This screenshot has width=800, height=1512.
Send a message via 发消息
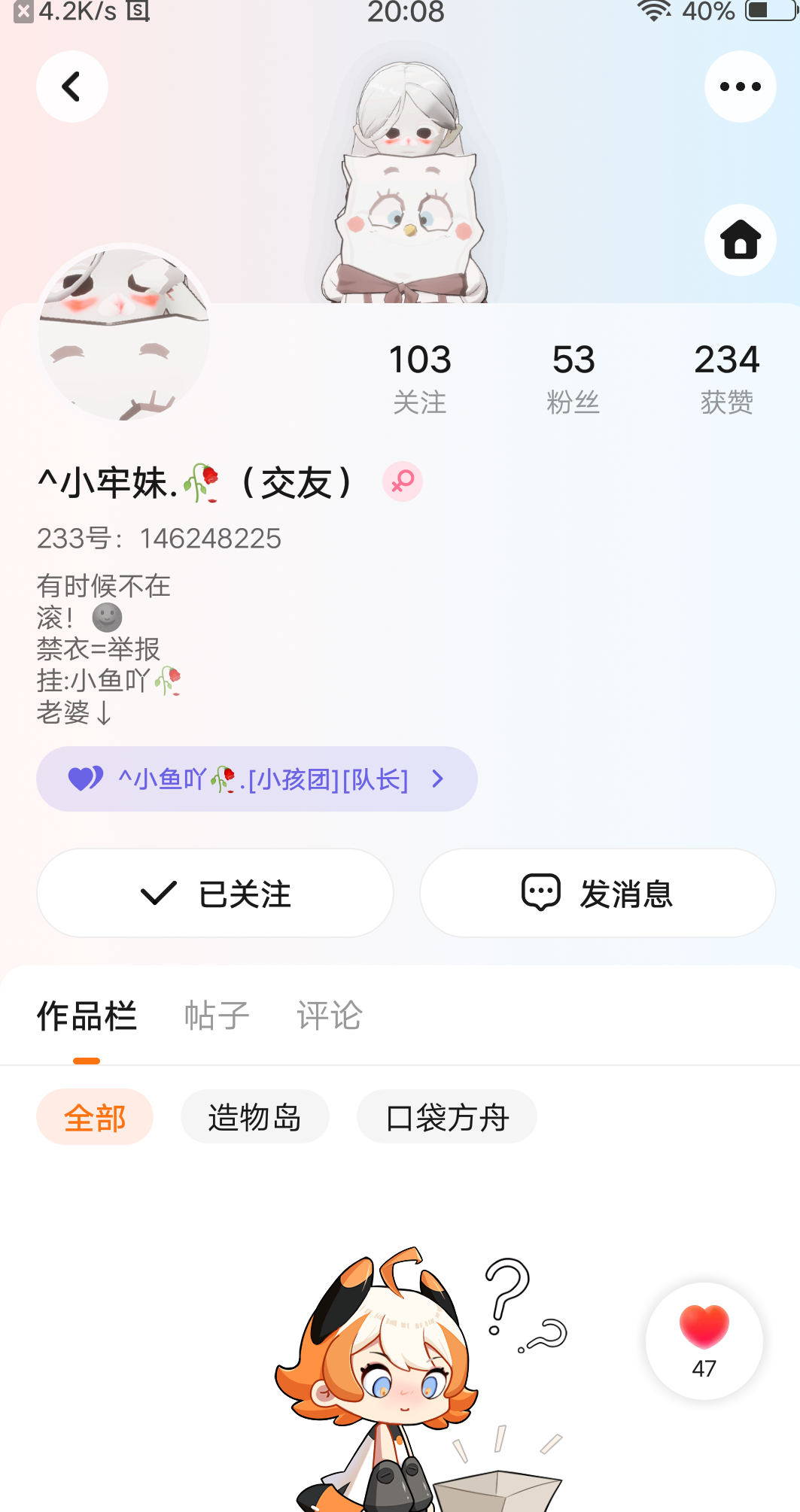[x=598, y=893]
